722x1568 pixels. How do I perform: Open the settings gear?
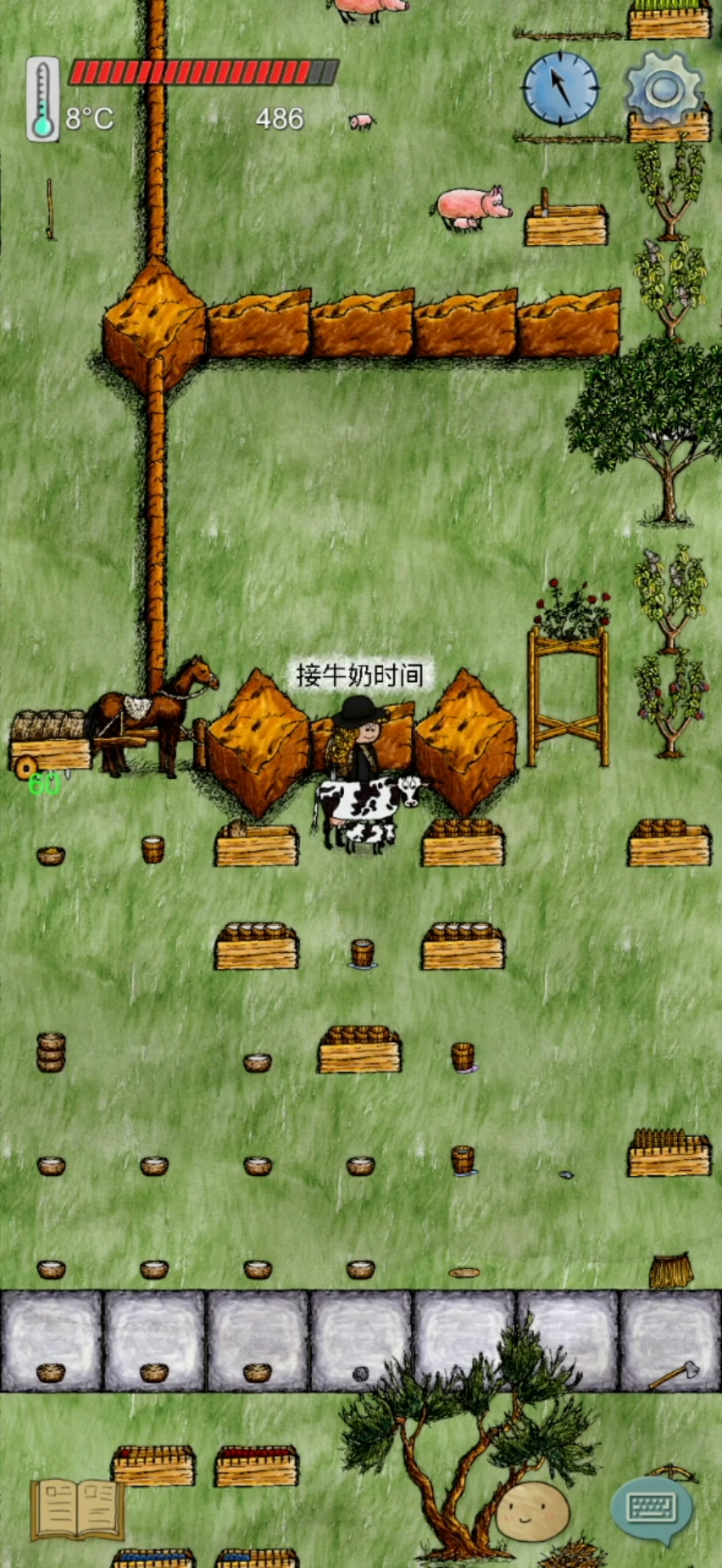point(663,87)
